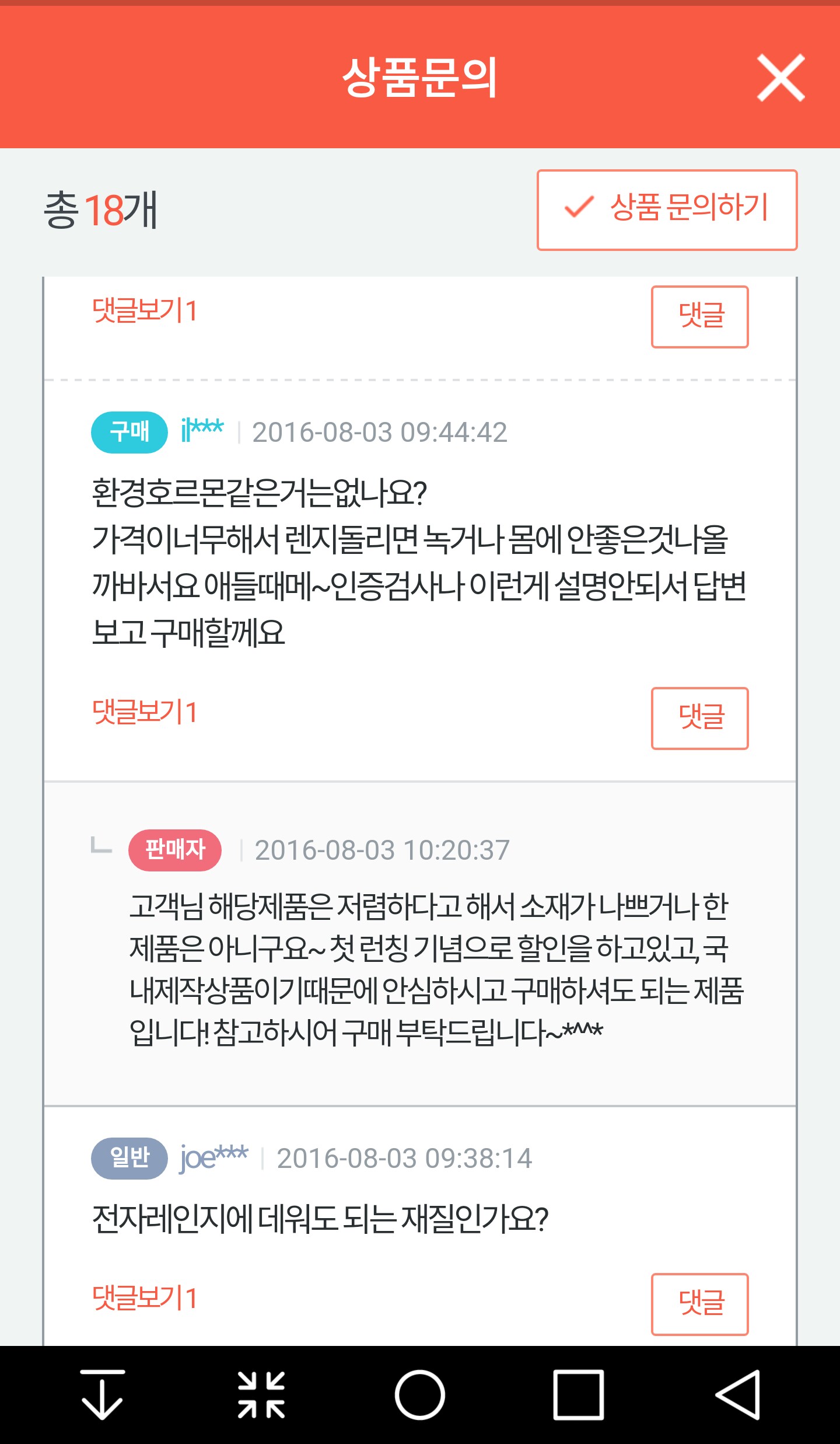Expand 댓글보기1 under il*** inquiry

(145, 712)
